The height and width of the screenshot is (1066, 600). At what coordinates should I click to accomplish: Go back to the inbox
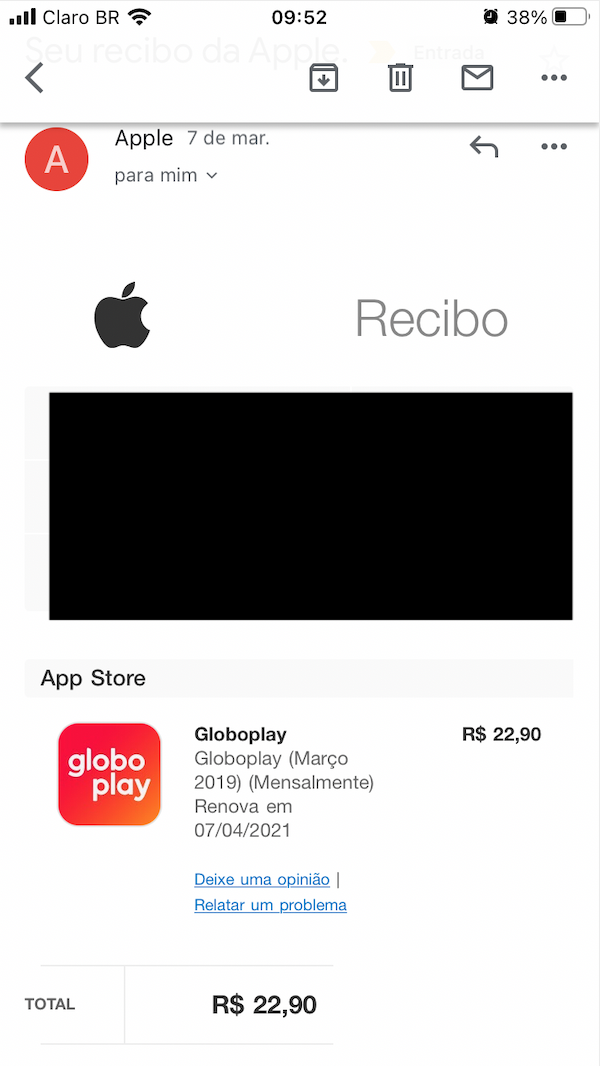click(x=35, y=77)
